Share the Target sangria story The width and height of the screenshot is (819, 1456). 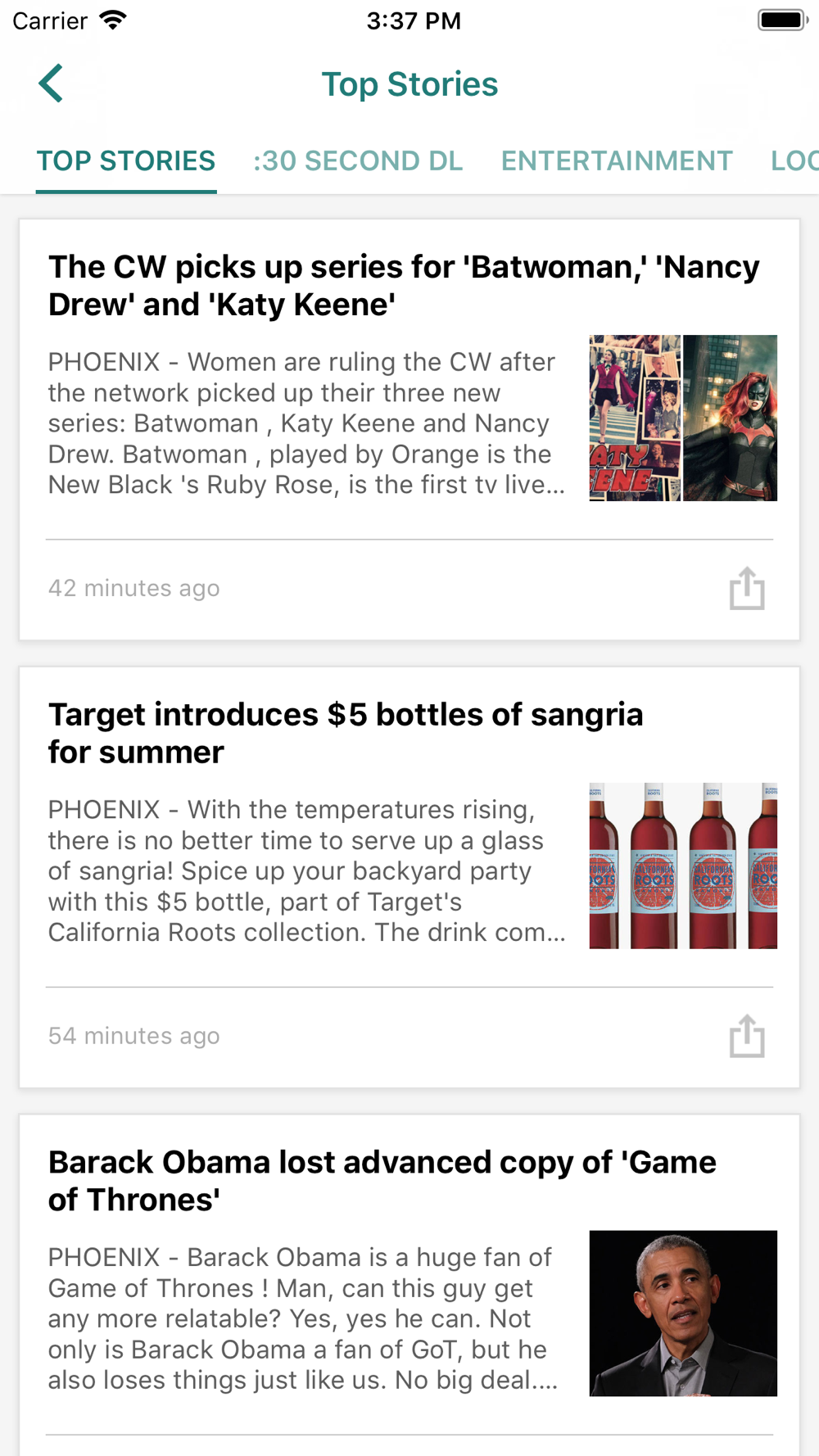(x=747, y=1037)
